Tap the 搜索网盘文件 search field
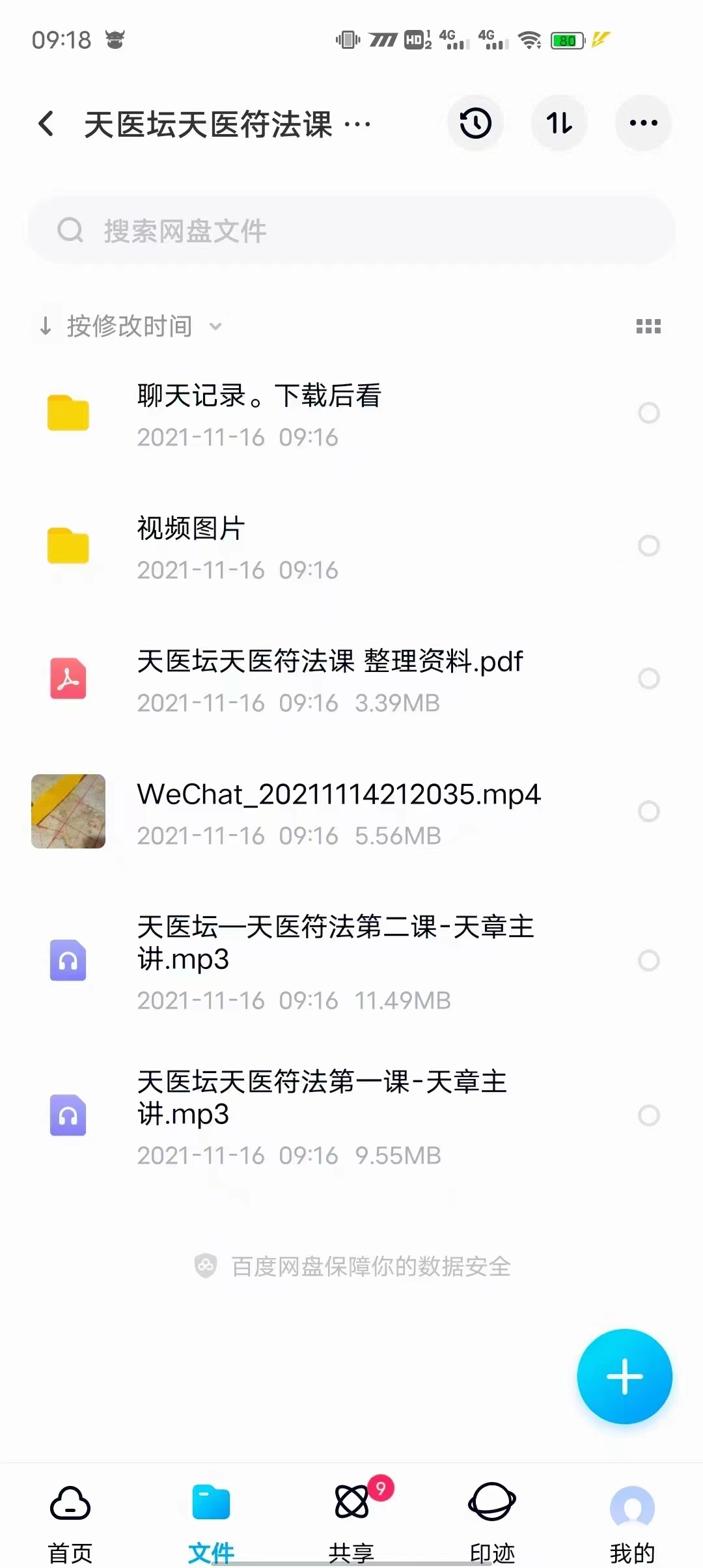The image size is (703, 1568). pyautogui.click(x=351, y=229)
